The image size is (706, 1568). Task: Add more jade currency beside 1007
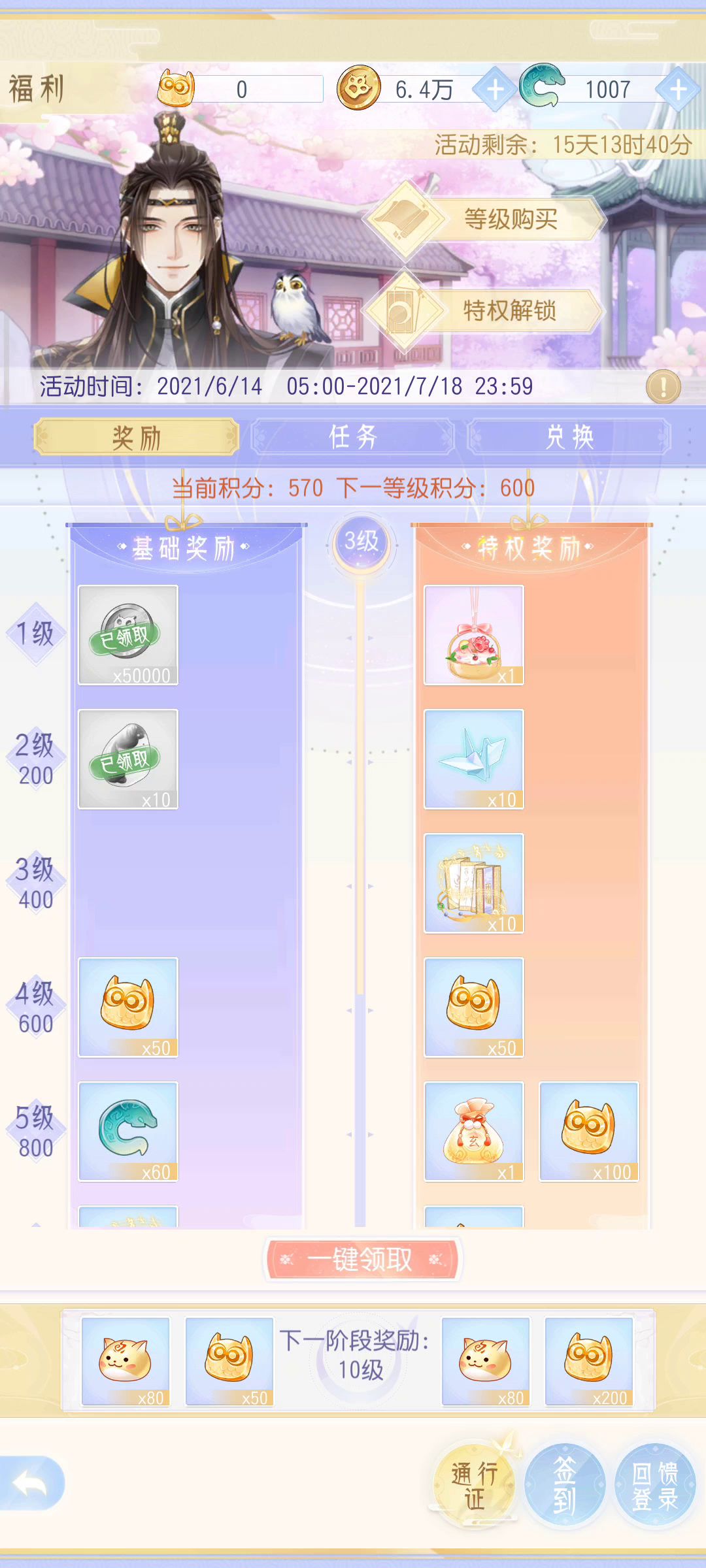[x=678, y=90]
